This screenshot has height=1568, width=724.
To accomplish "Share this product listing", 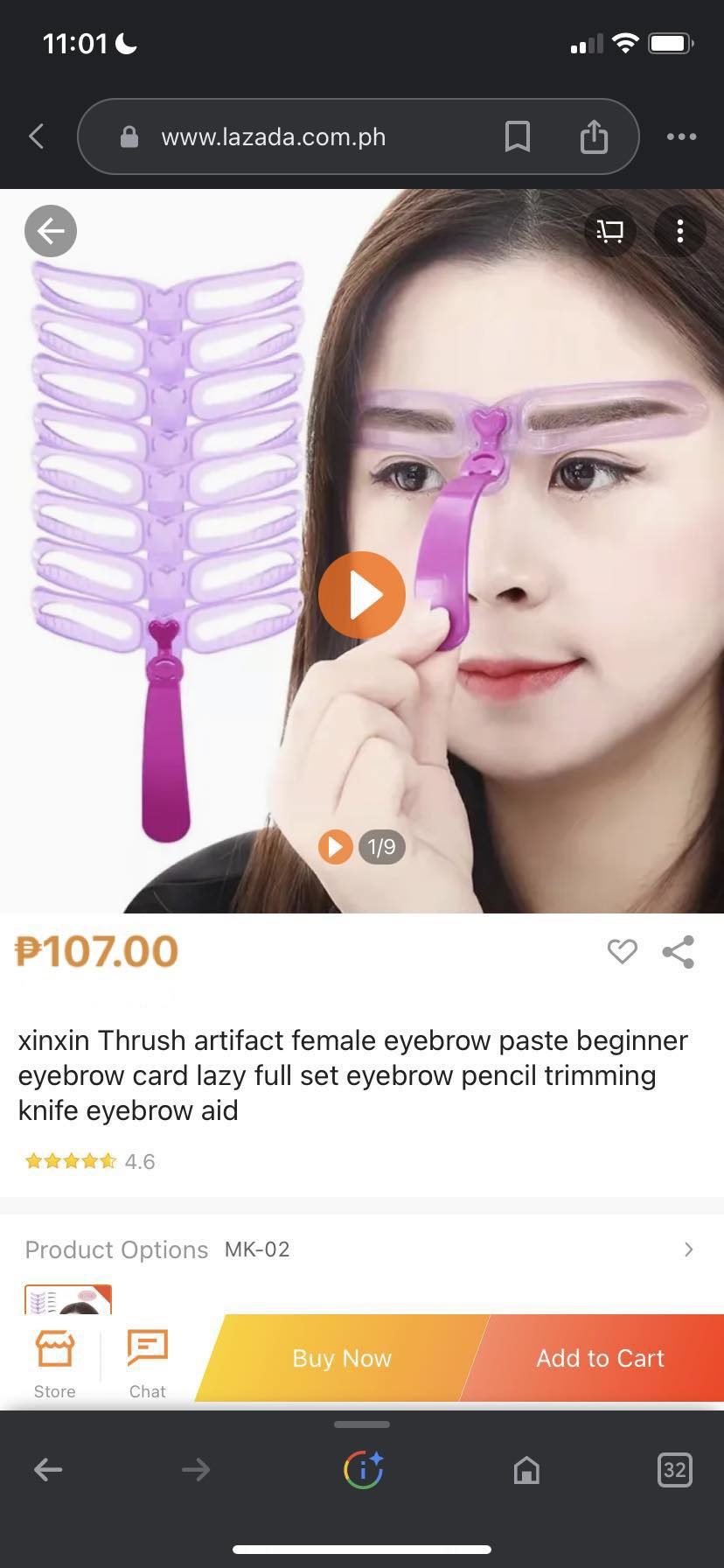I will coord(679,951).
